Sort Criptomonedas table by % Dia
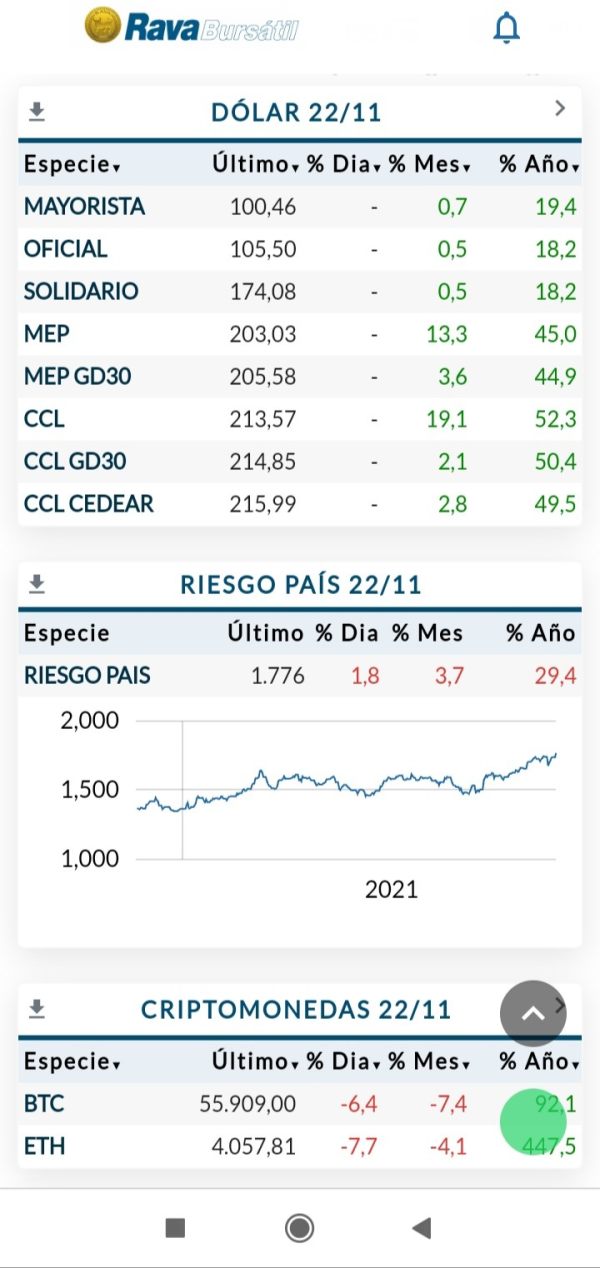This screenshot has height=1268, width=600. 343,1061
